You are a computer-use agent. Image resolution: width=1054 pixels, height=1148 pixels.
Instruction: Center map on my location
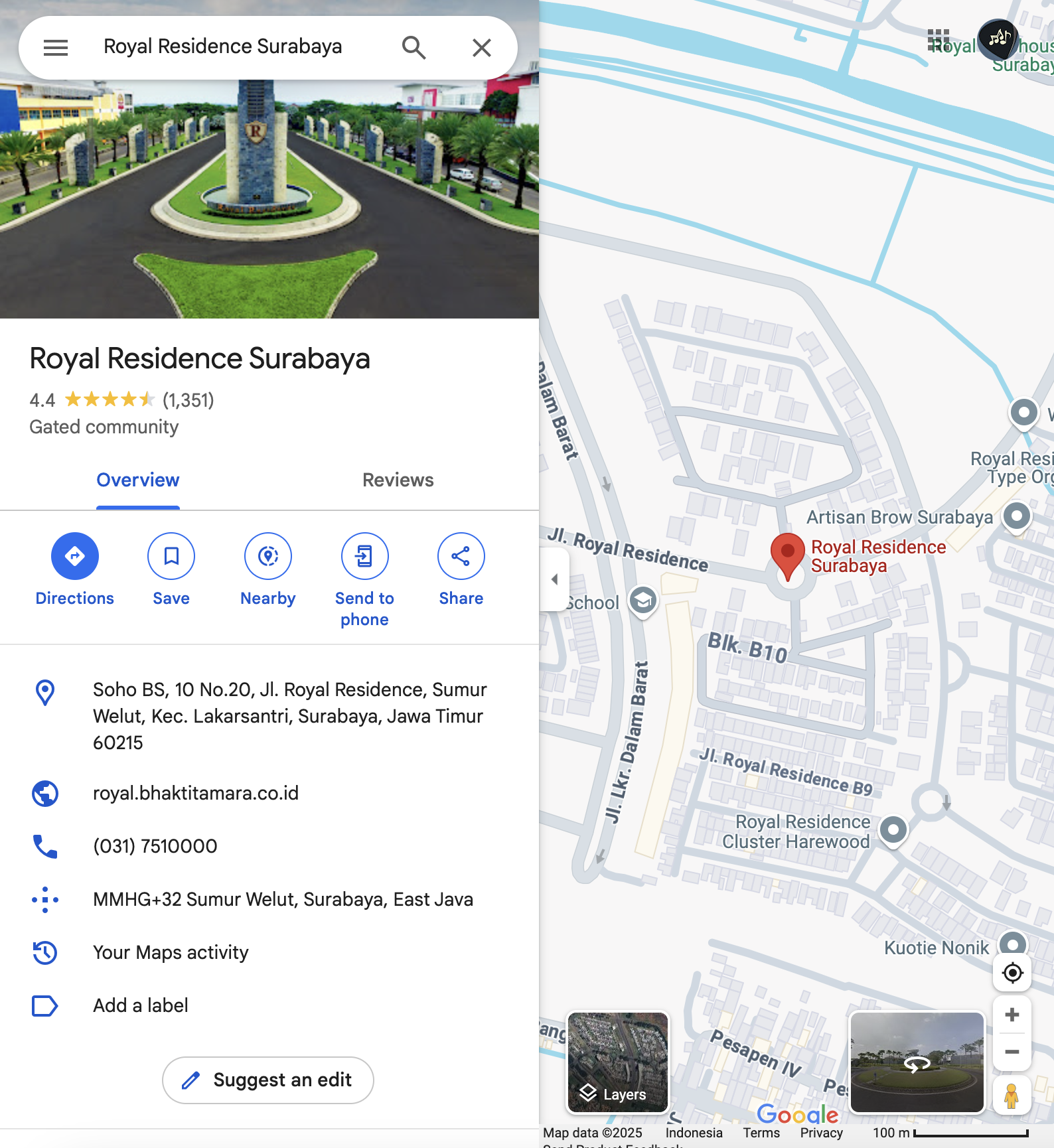1012,973
